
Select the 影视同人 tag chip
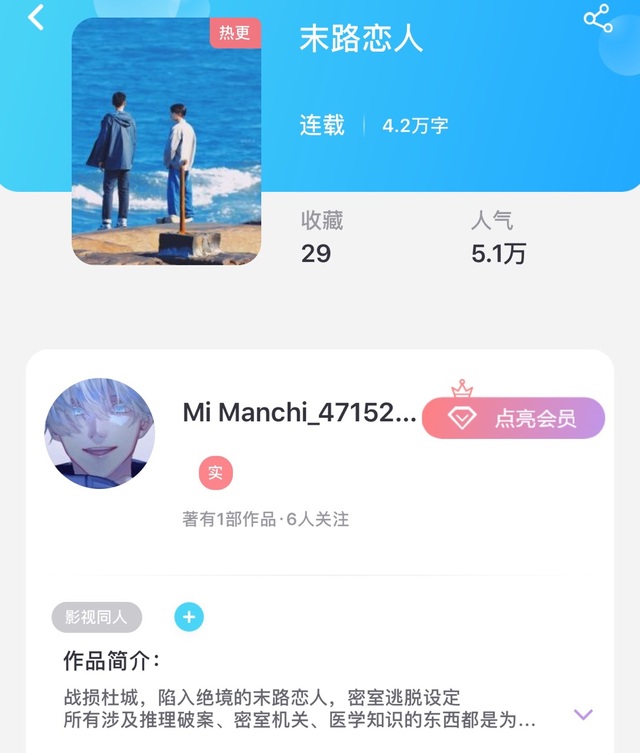coord(97,617)
